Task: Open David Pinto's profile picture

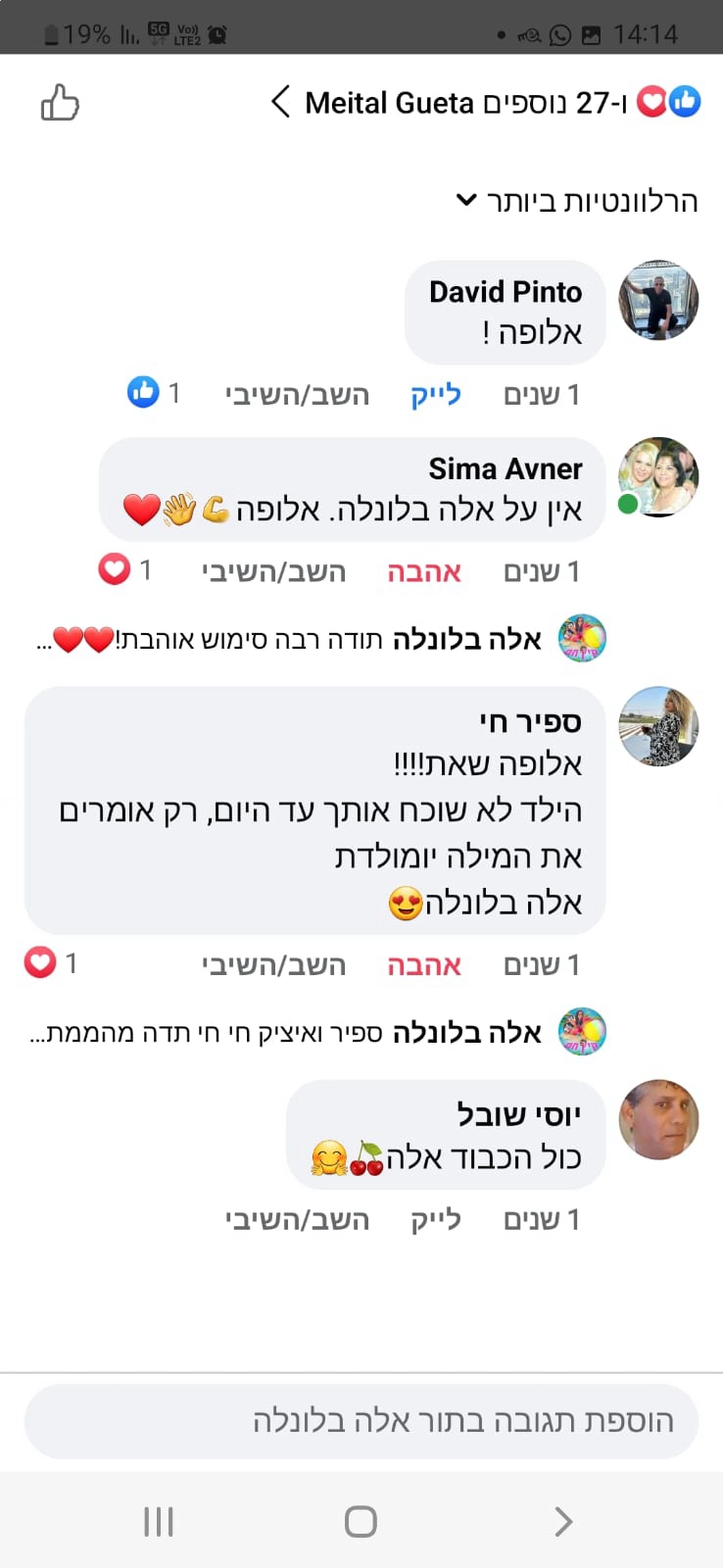Action: tap(658, 300)
